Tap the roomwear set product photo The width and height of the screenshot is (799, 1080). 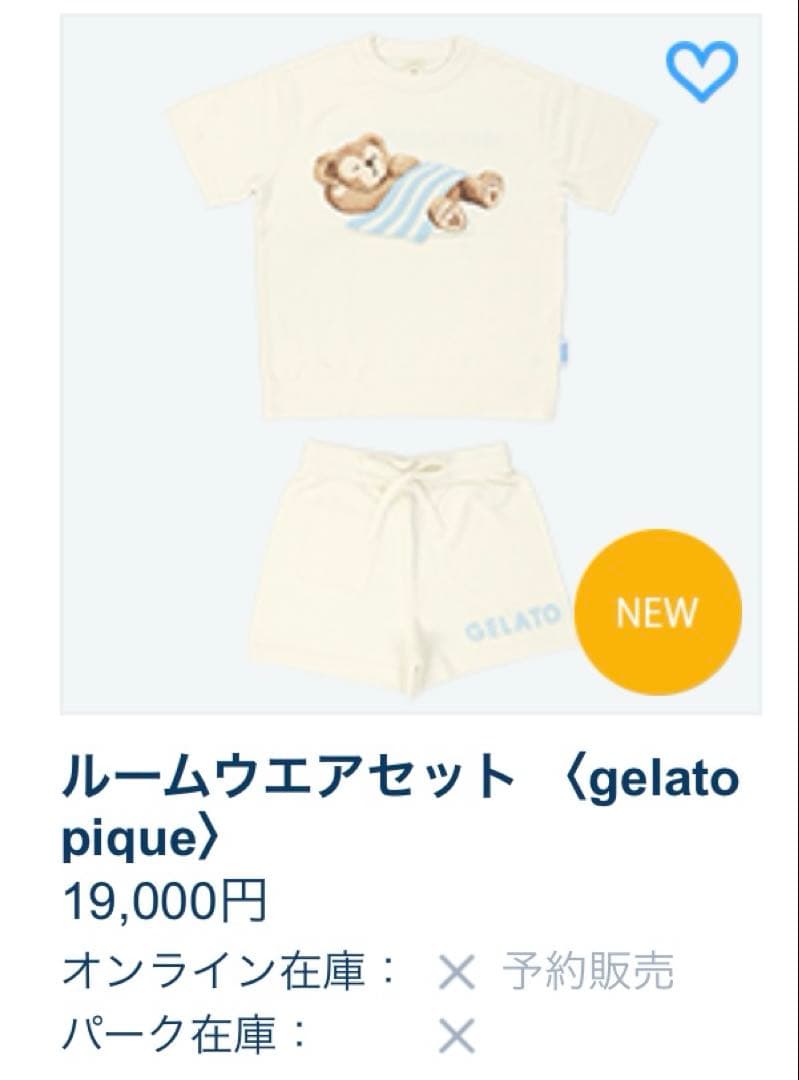pos(400,360)
